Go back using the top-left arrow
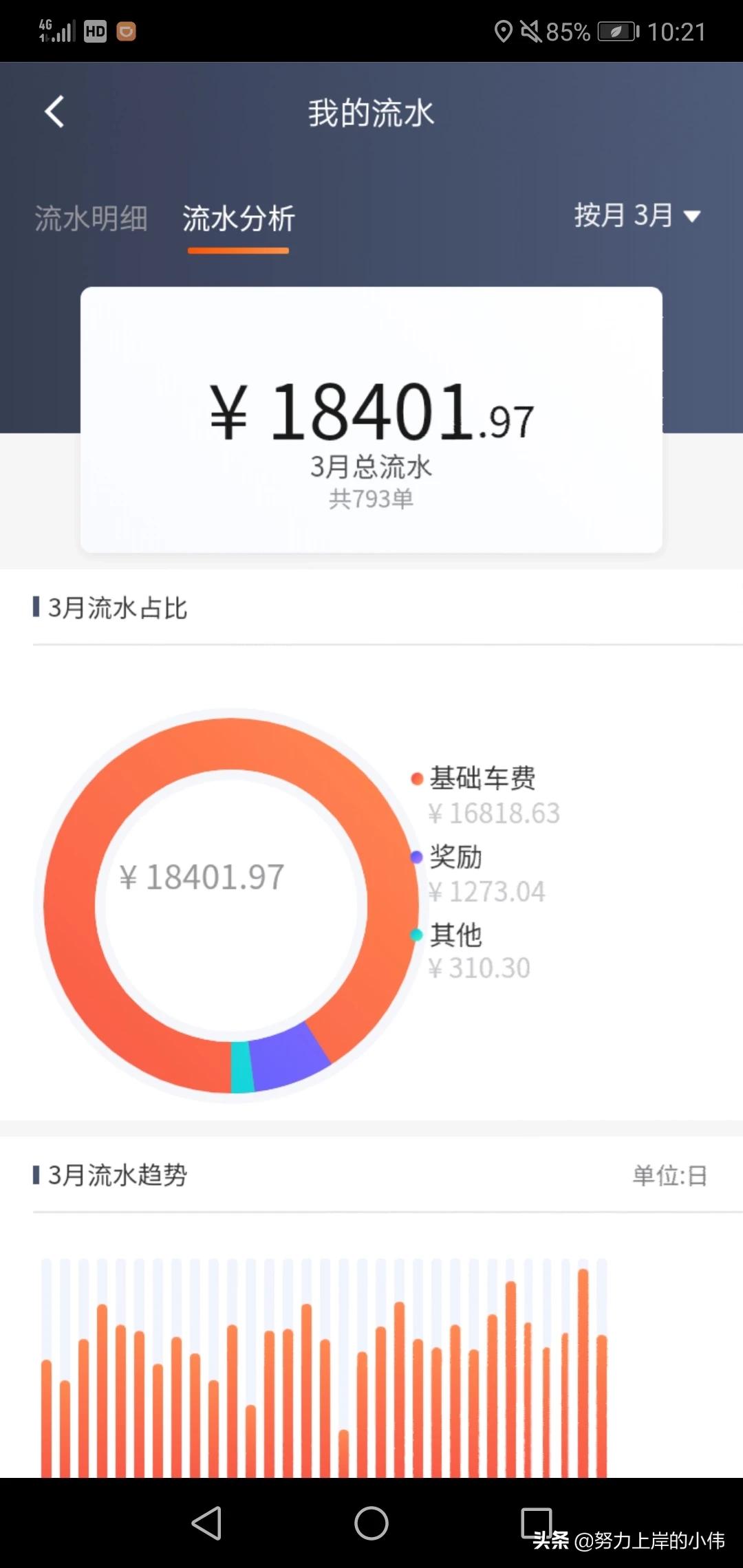 point(54,111)
